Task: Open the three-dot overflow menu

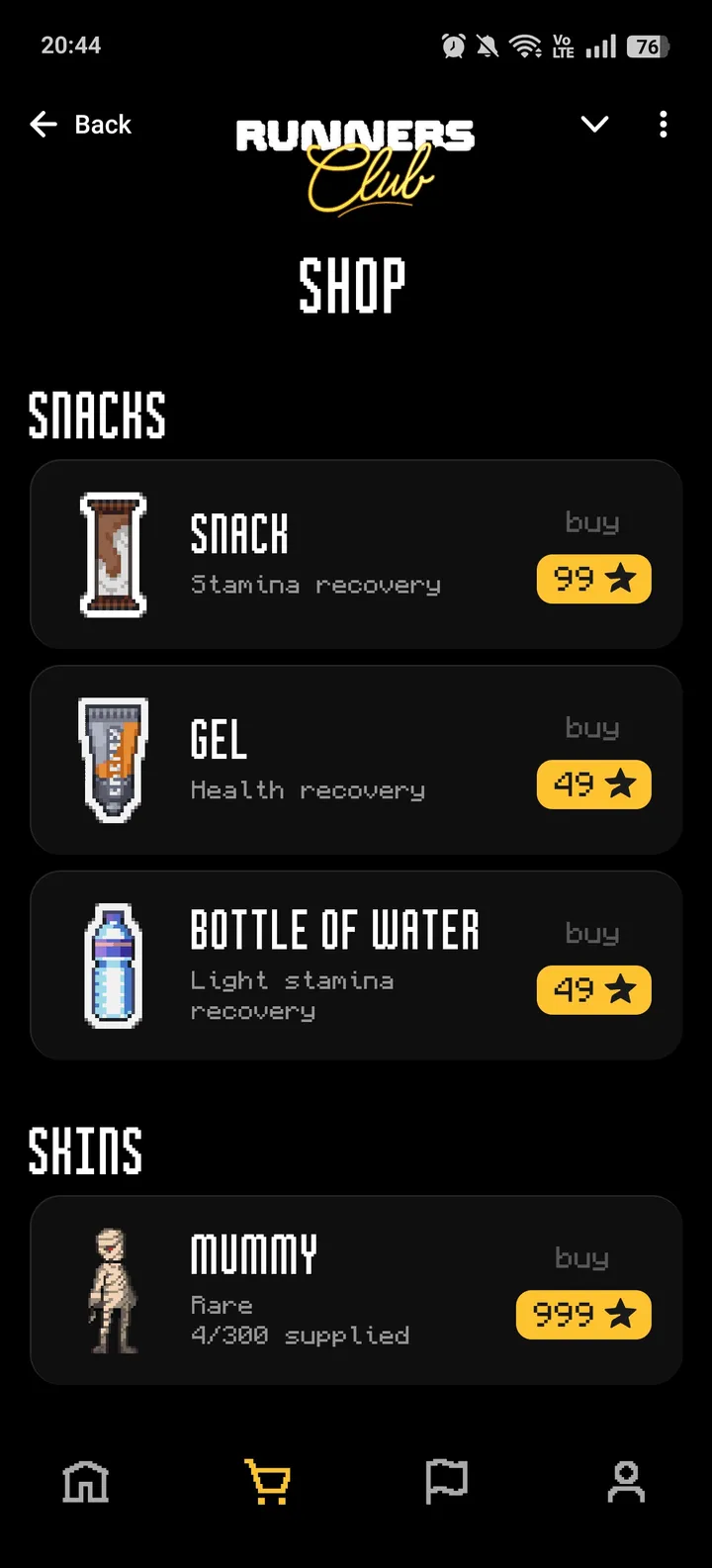Action: (x=663, y=125)
